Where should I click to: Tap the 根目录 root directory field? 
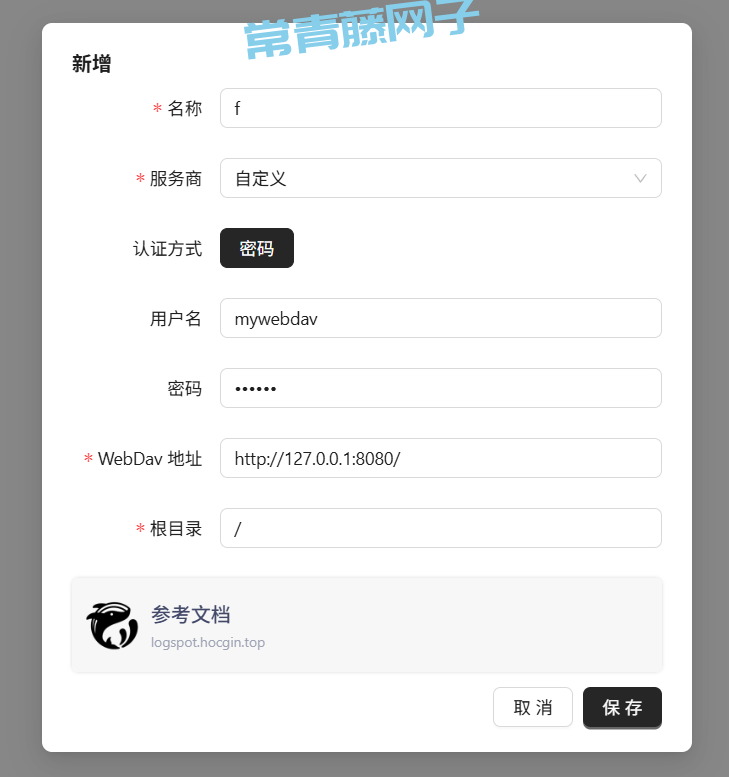(x=440, y=528)
